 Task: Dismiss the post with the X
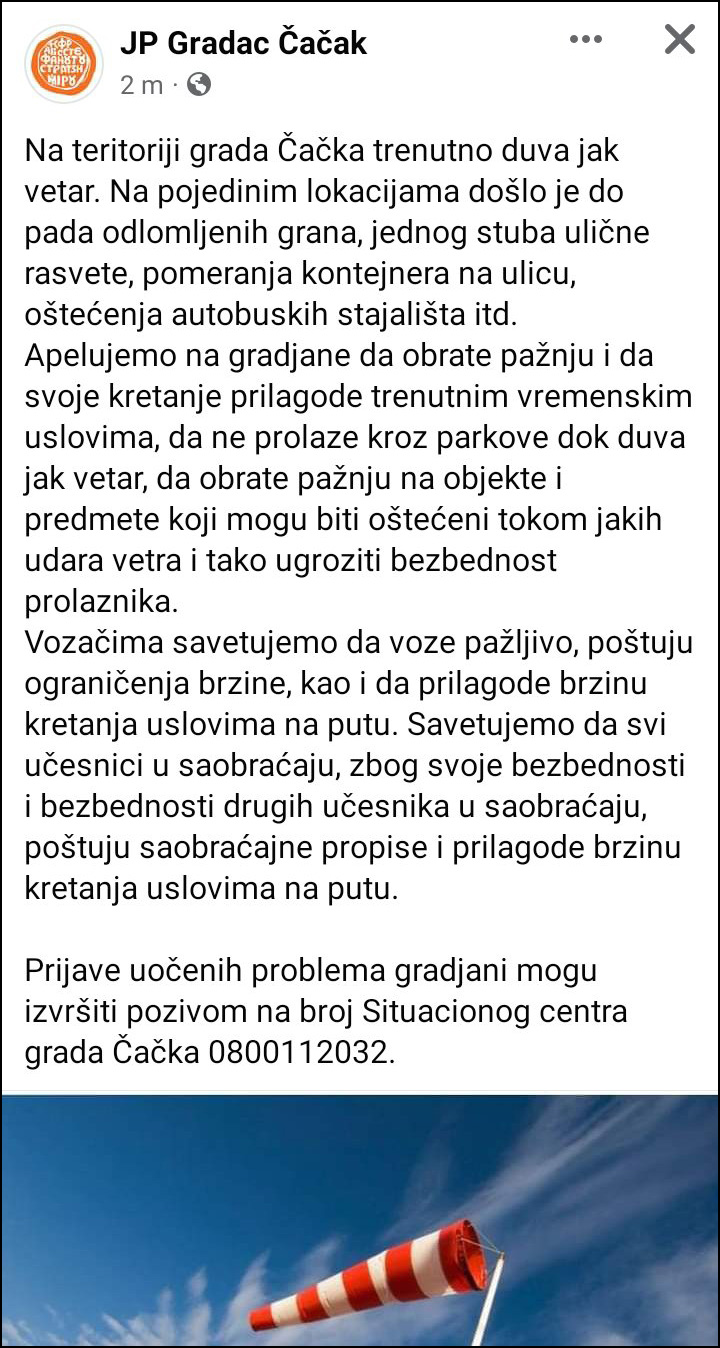680,39
